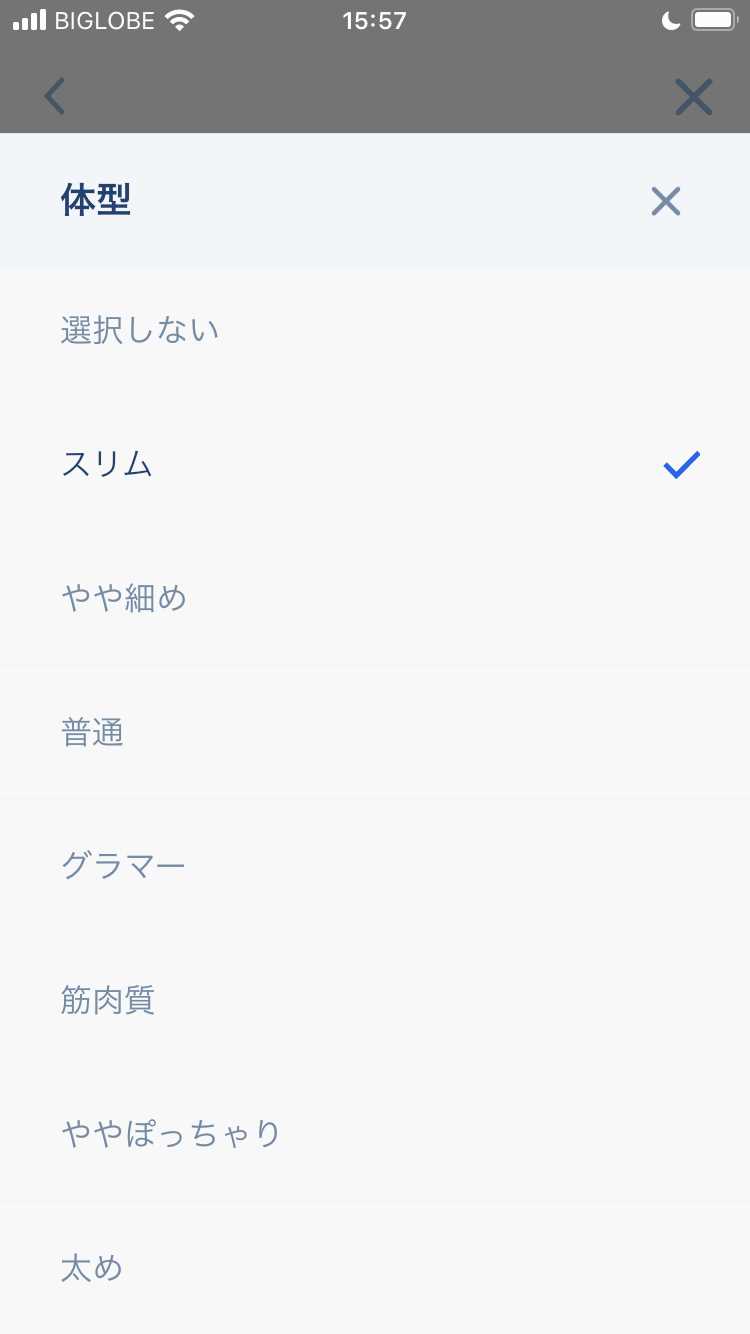Select ややぽっちゃり option
Viewport: 750px width, 1334px height.
point(170,1132)
